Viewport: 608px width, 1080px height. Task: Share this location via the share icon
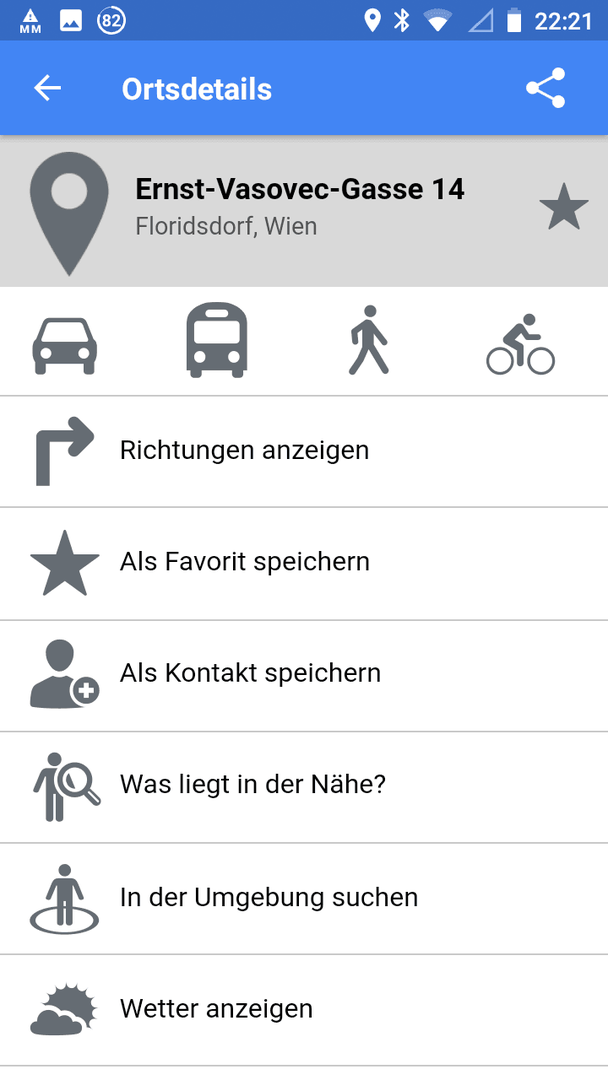[545, 88]
